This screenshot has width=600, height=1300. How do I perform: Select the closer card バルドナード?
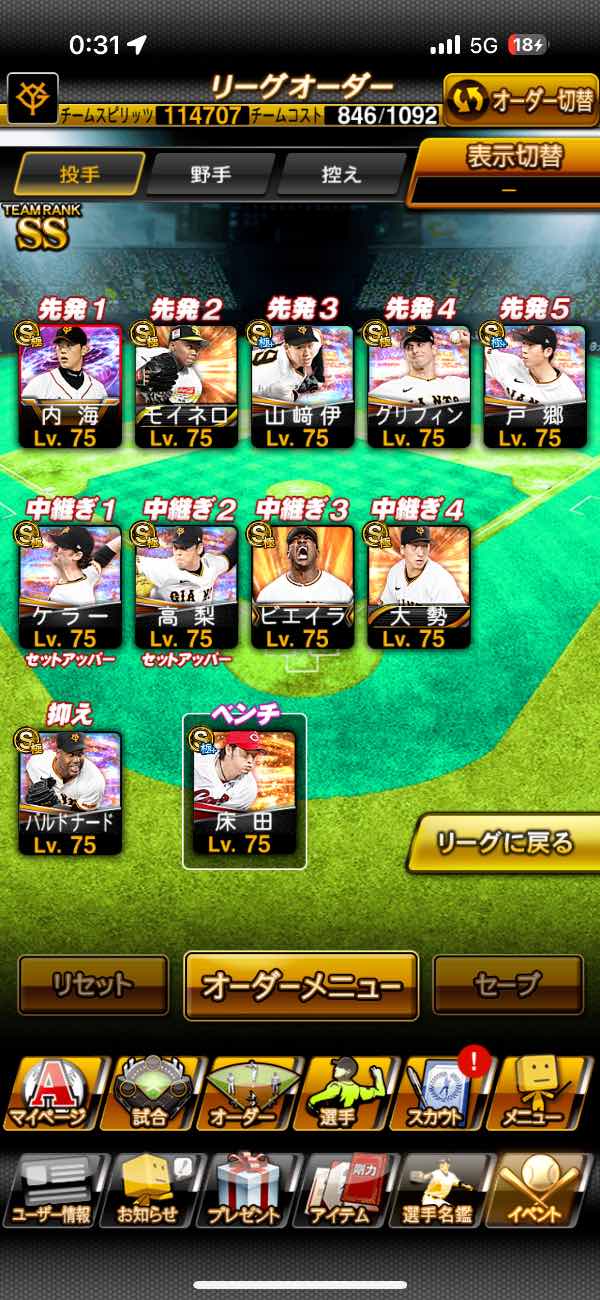click(x=70, y=792)
